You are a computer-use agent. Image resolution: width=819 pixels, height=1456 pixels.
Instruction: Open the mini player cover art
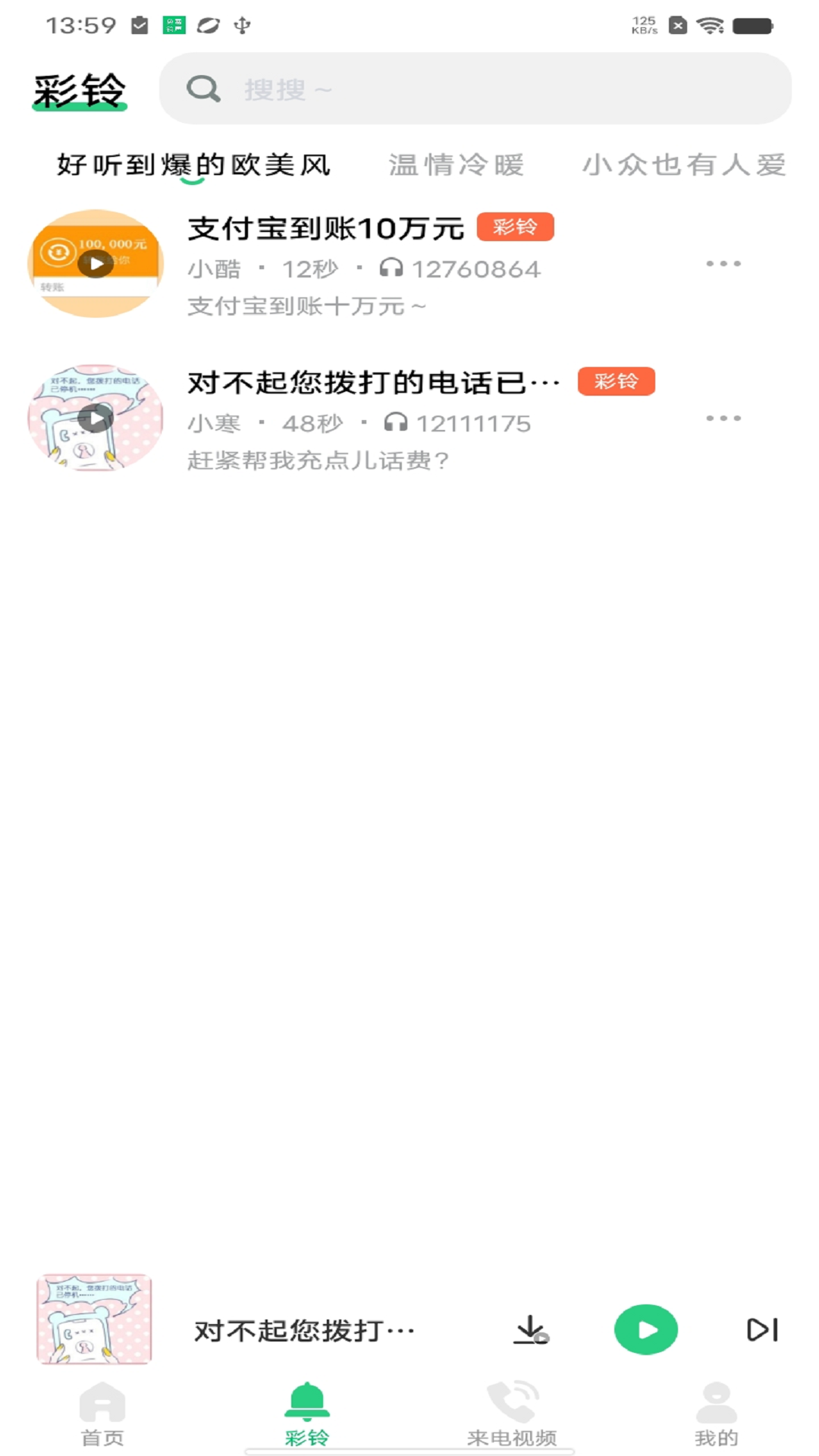pyautogui.click(x=95, y=1319)
